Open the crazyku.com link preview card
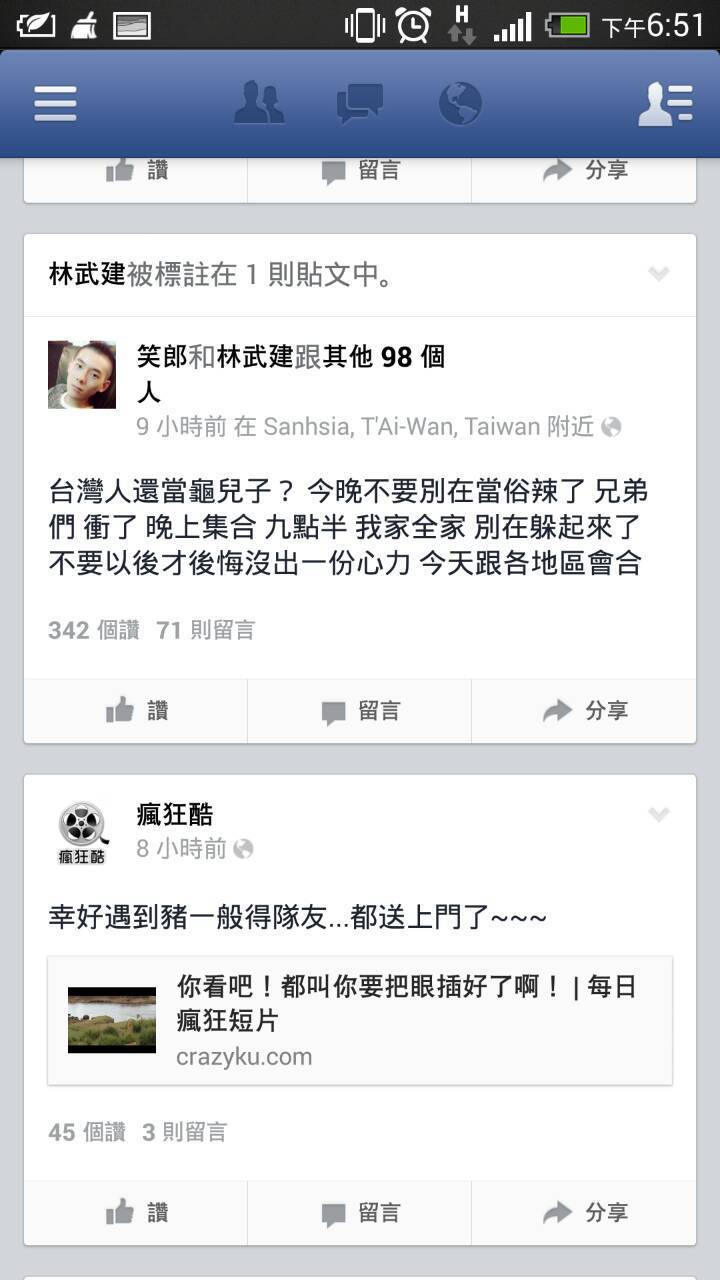Image resolution: width=720 pixels, height=1280 pixels. [x=360, y=1020]
